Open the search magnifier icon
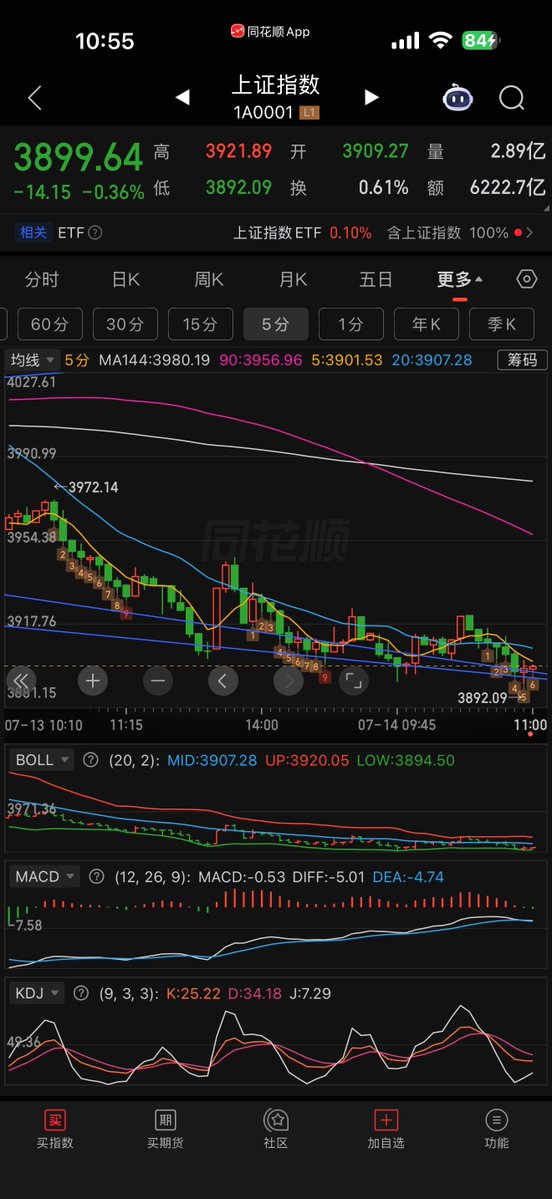 [x=511, y=98]
